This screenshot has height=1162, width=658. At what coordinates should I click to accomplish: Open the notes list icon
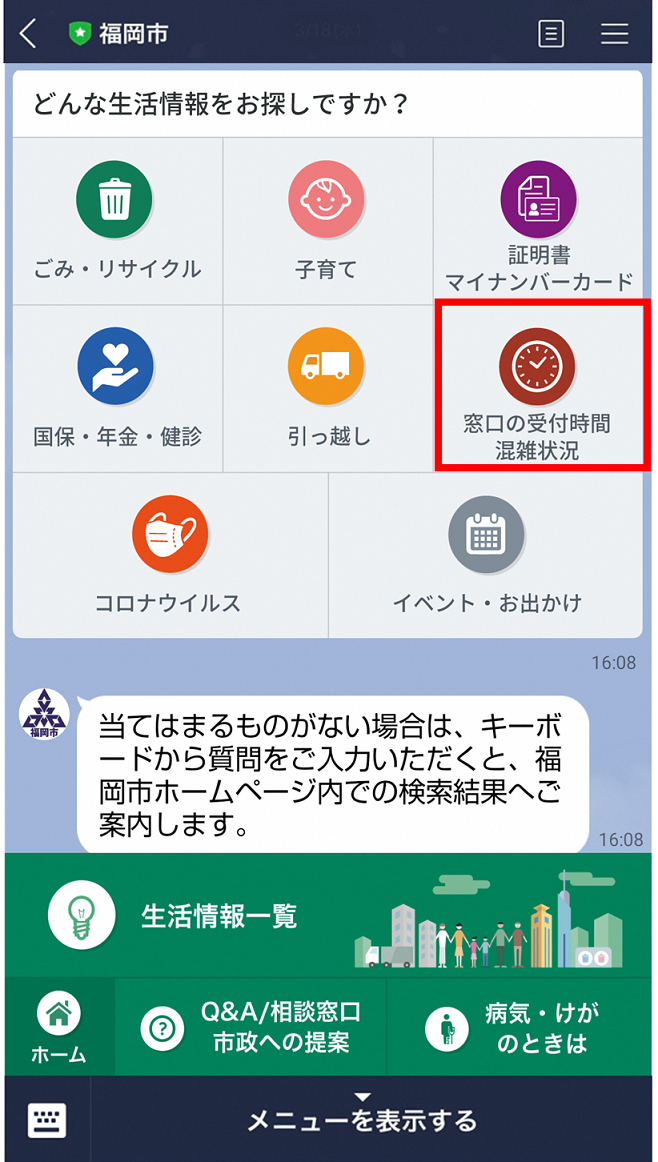pyautogui.click(x=550, y=33)
